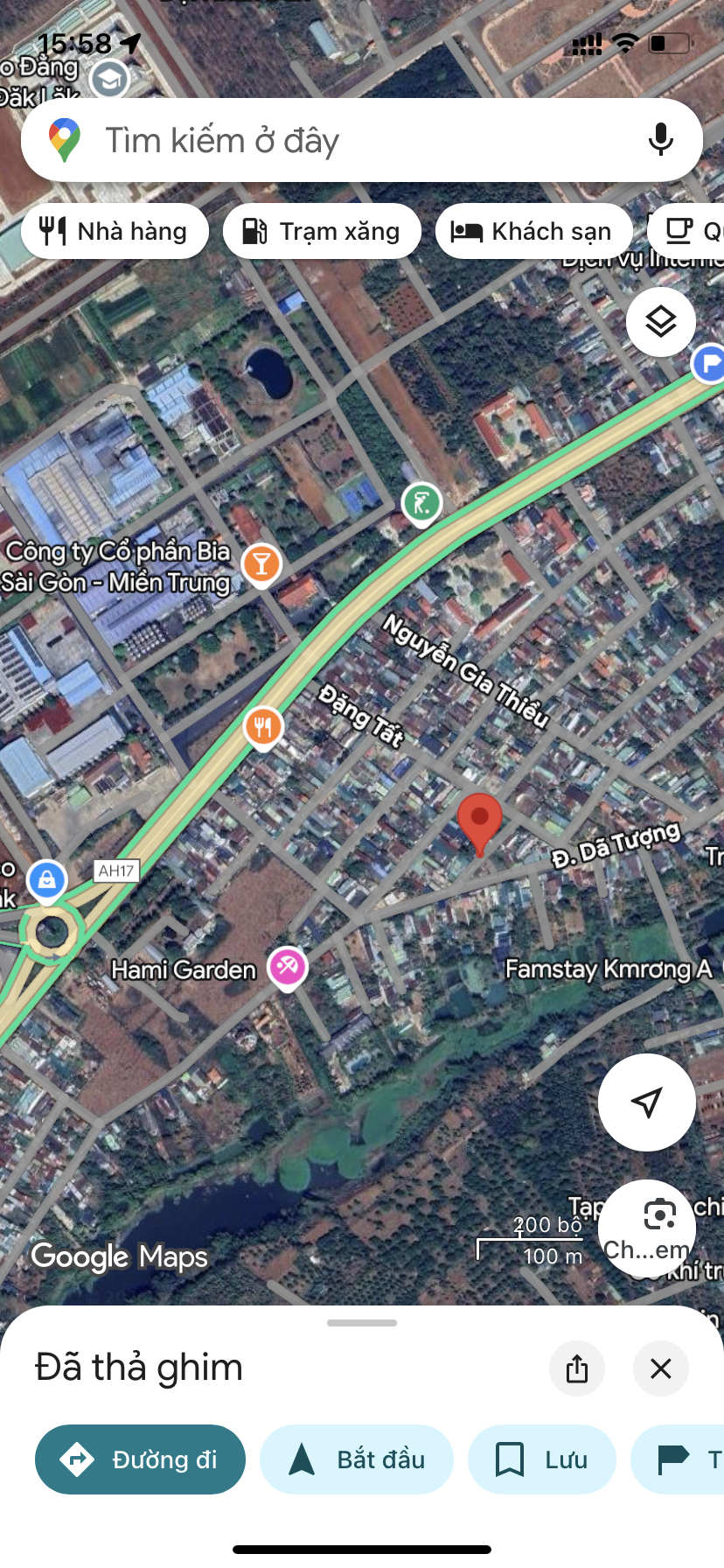Open the Bia Sài Gòn - Miền Trung marker
Screen dimensions: 724x1568
261,563
